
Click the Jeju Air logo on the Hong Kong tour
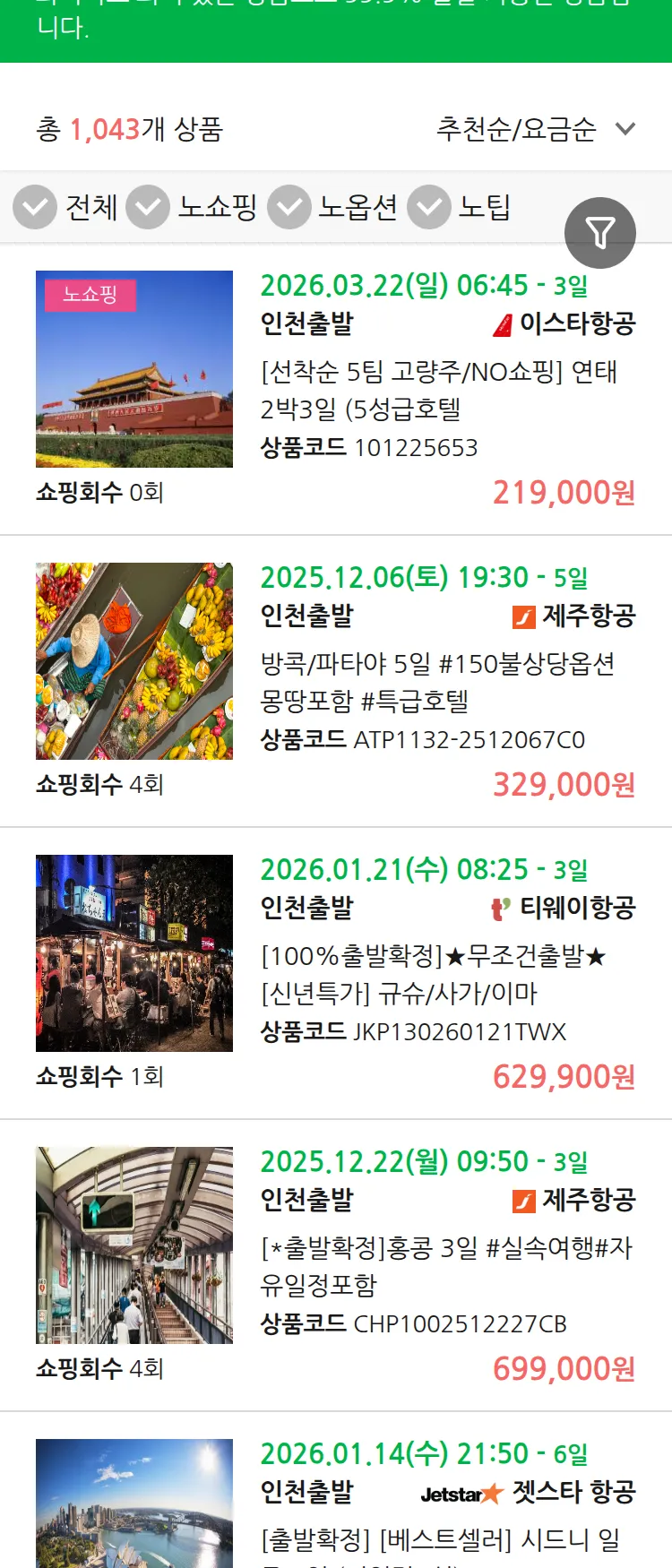523,1200
